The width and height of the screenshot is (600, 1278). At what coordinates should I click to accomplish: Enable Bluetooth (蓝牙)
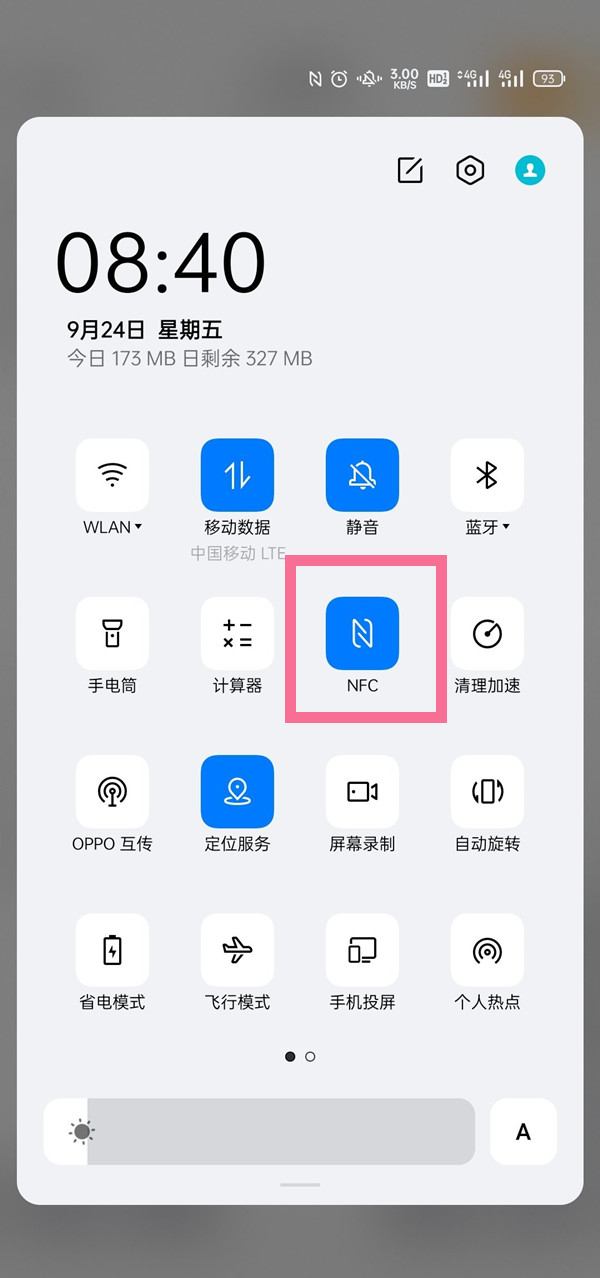click(x=487, y=476)
